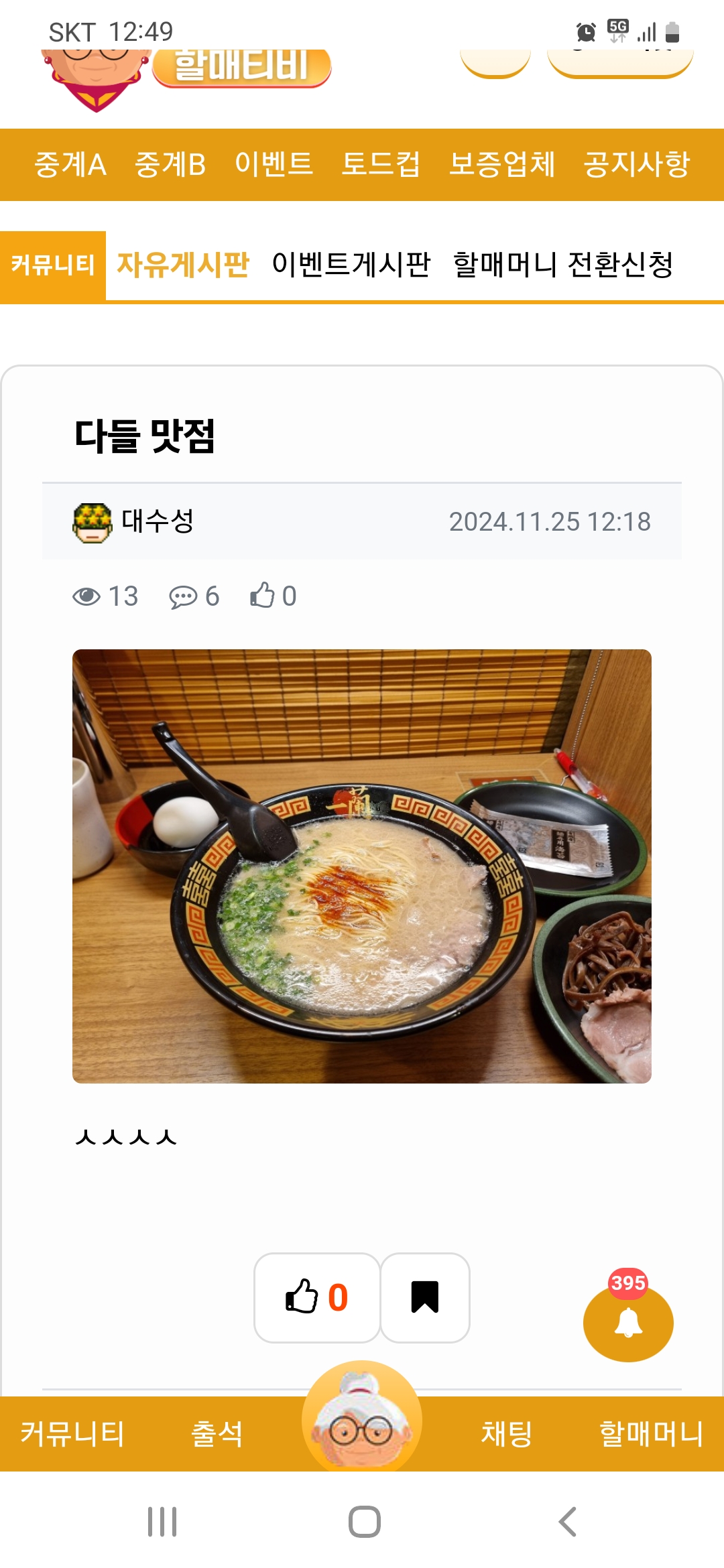Open the 보증업체 page
Screen dimensions: 724x1568
502,165
